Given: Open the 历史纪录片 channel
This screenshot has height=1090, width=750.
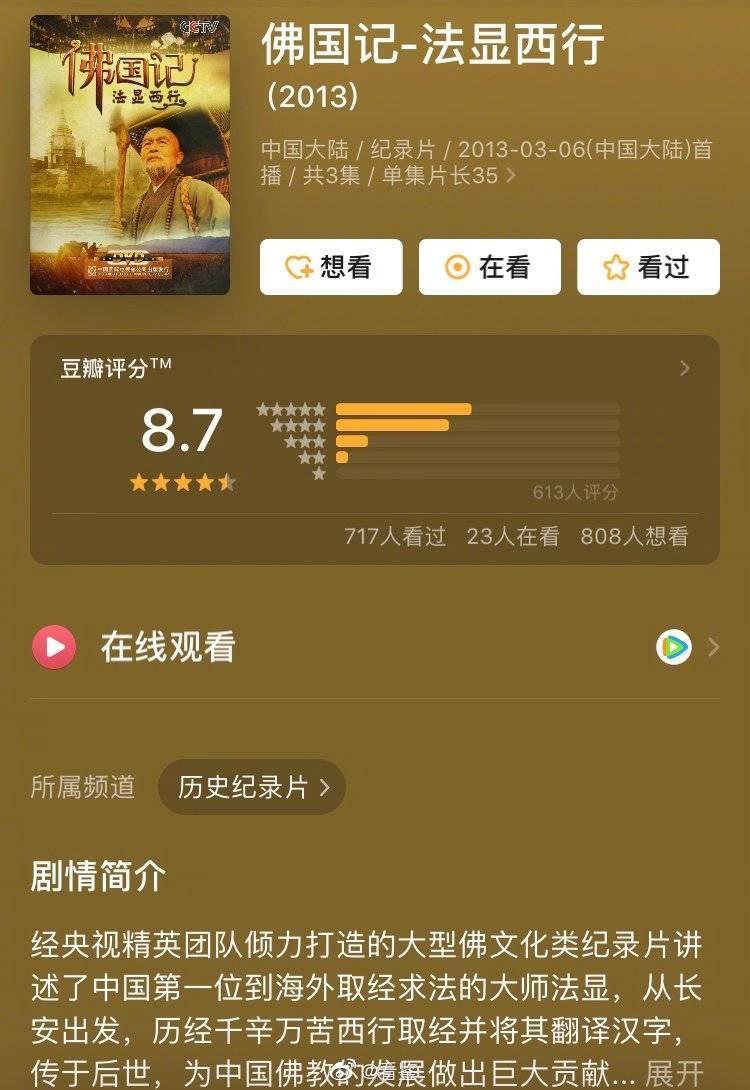Looking at the screenshot, I should coord(252,787).
